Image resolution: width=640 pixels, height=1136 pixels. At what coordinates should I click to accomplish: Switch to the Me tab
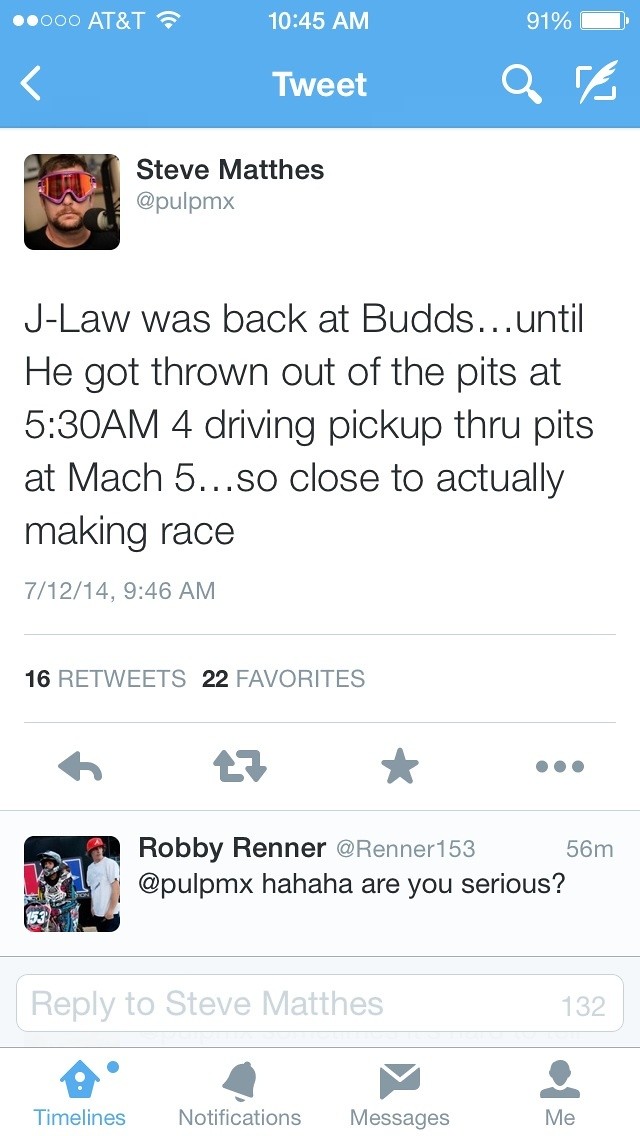point(560,1092)
